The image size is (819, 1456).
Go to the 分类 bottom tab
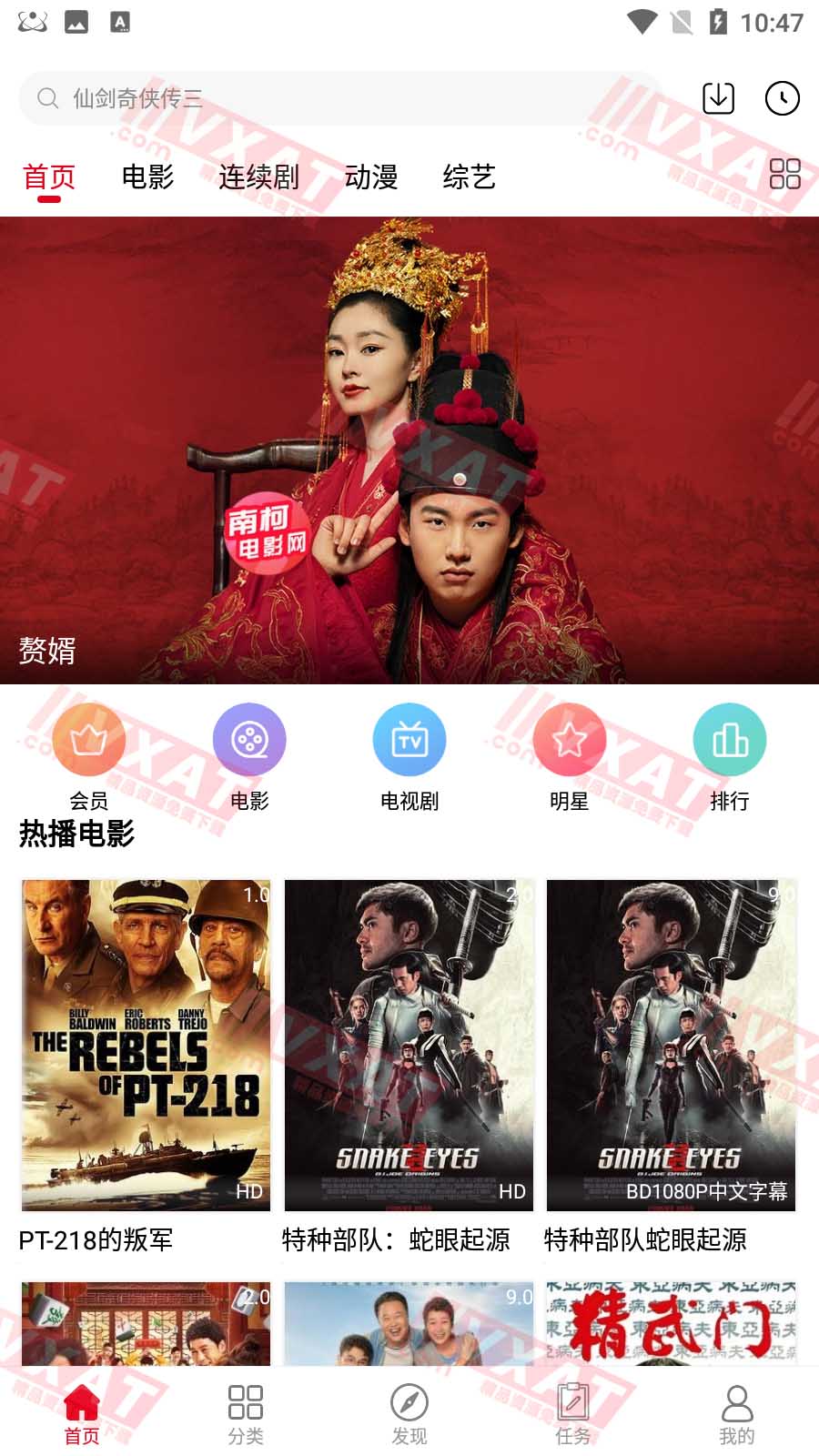(x=246, y=1413)
